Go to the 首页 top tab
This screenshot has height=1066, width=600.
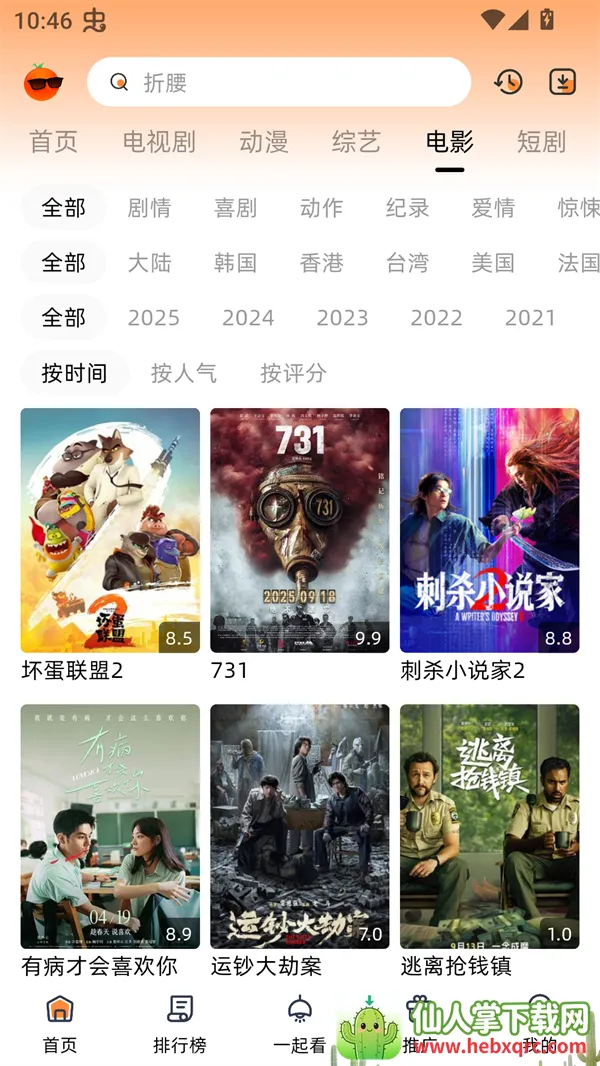tap(54, 142)
